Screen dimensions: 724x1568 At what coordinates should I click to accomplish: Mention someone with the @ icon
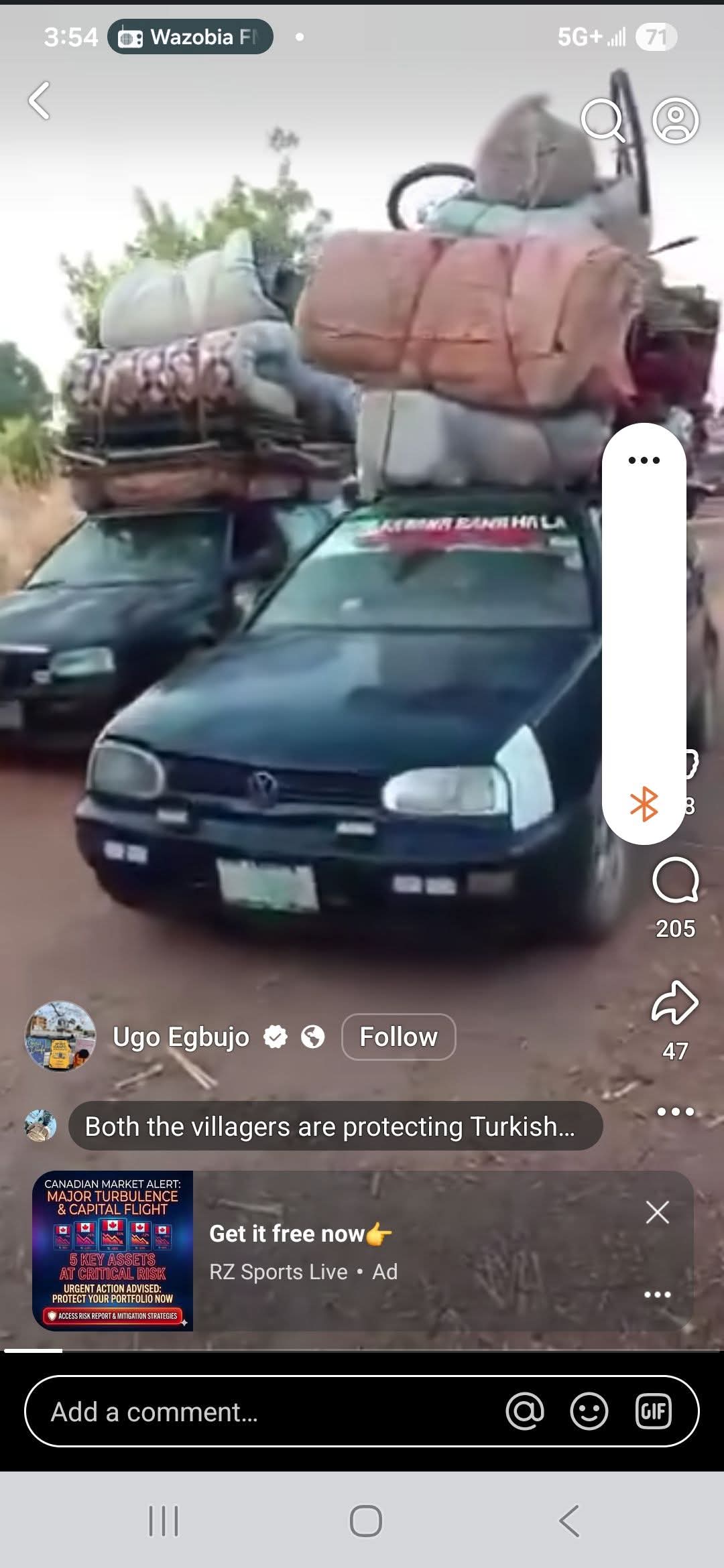525,1411
